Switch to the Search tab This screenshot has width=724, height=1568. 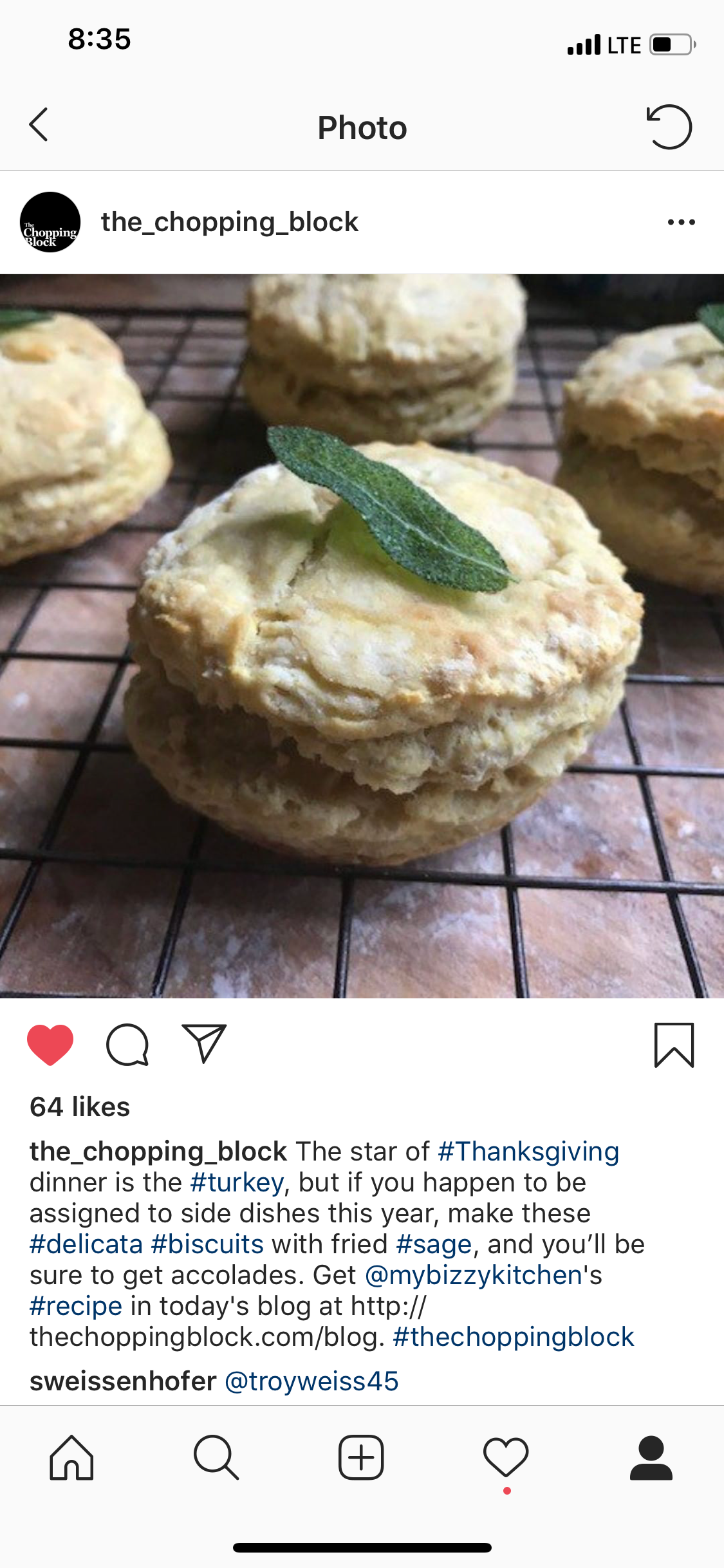(x=216, y=1458)
